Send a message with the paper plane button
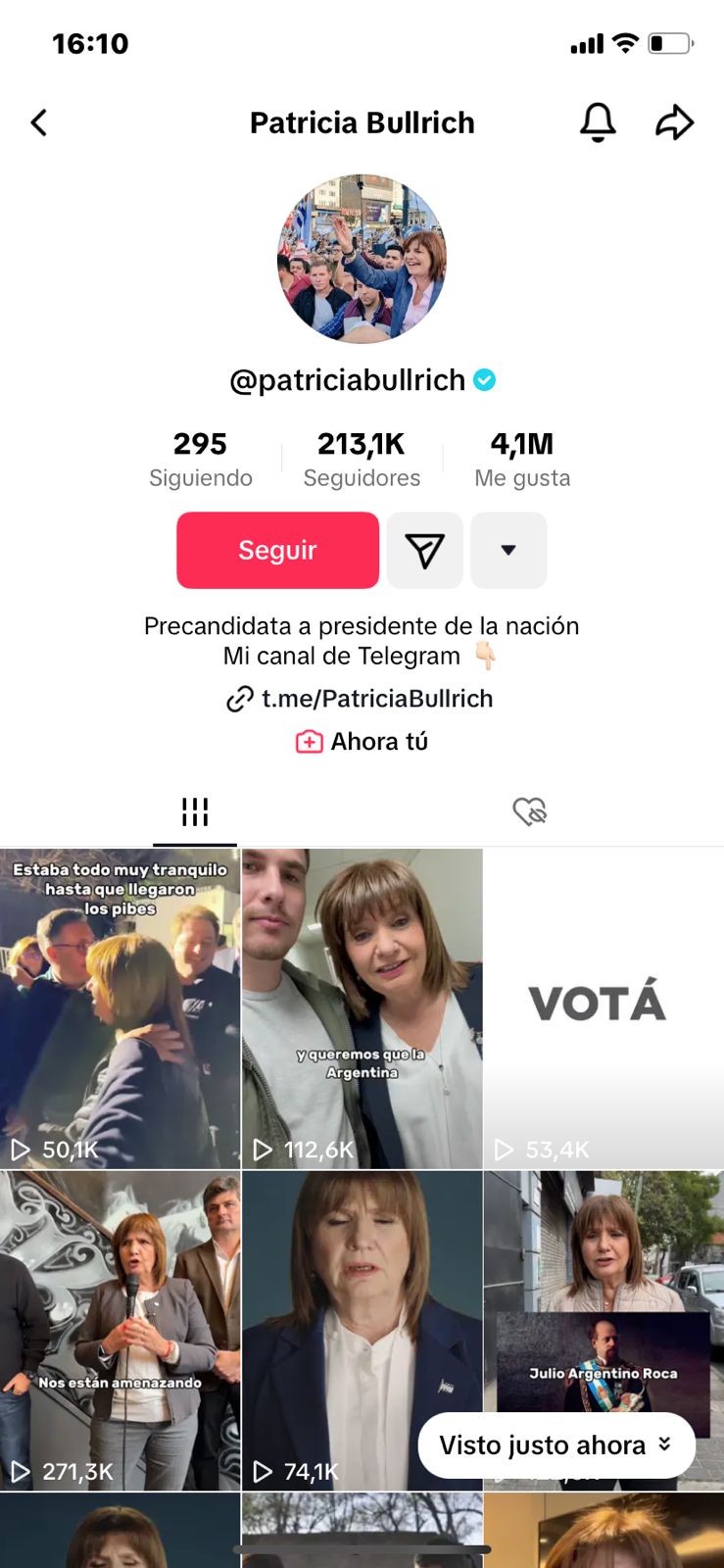Viewport: 724px width, 1568px height. (424, 550)
